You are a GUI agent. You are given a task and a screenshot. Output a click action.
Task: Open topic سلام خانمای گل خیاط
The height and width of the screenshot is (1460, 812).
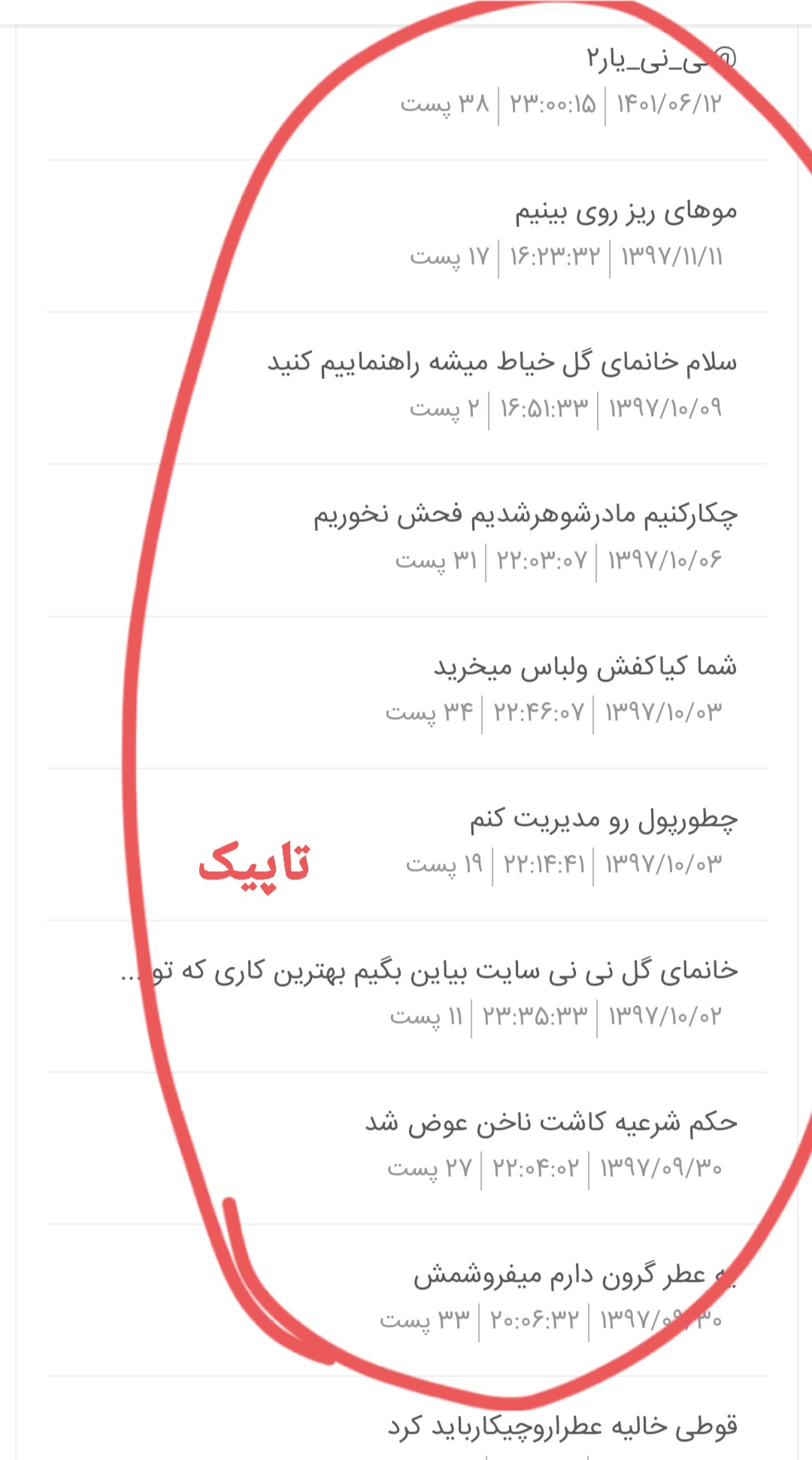point(502,363)
